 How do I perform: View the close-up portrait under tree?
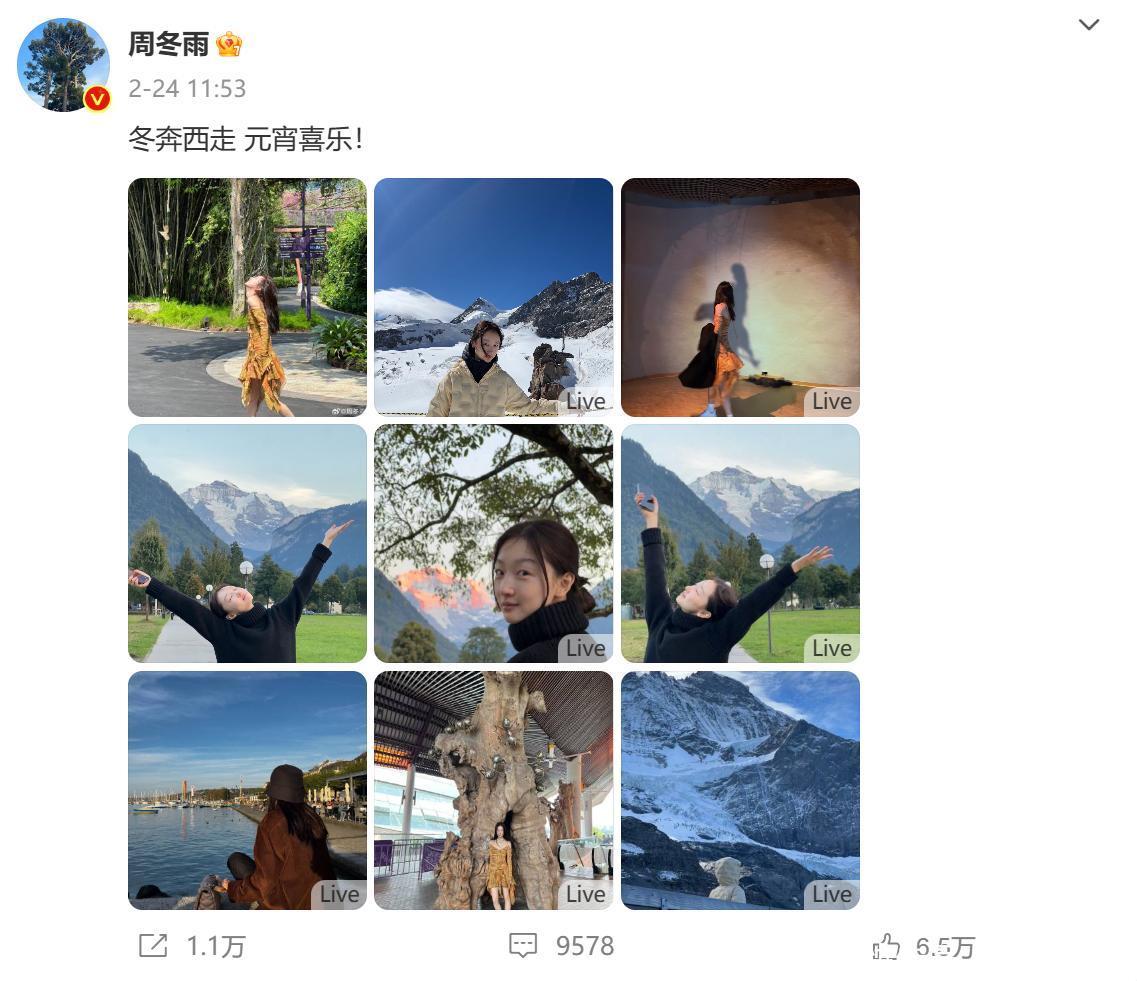(x=493, y=543)
